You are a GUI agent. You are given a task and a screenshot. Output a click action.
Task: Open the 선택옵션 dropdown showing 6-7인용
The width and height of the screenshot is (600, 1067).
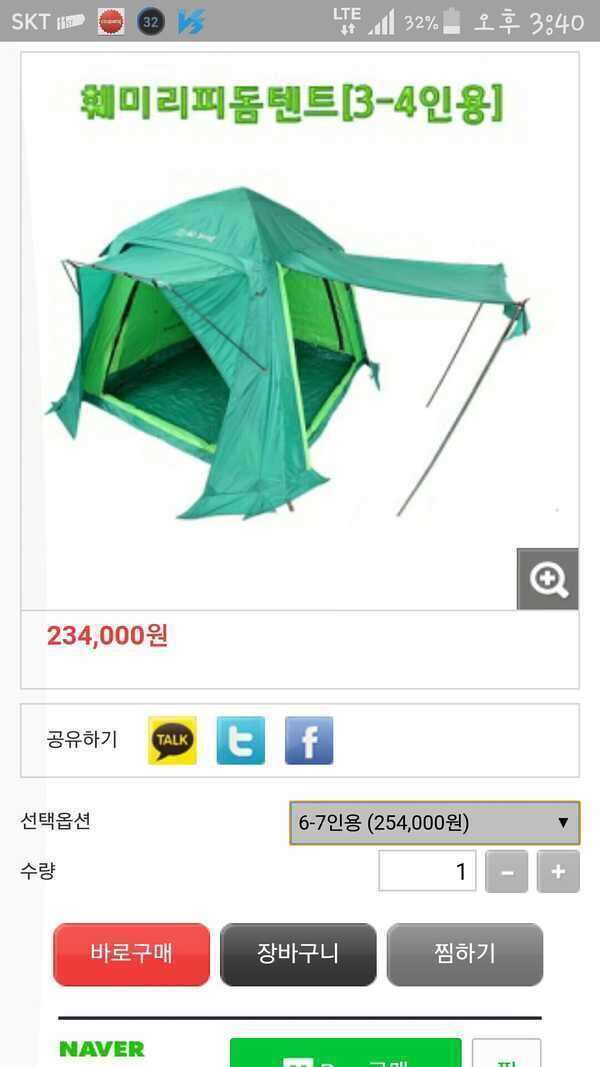point(435,823)
